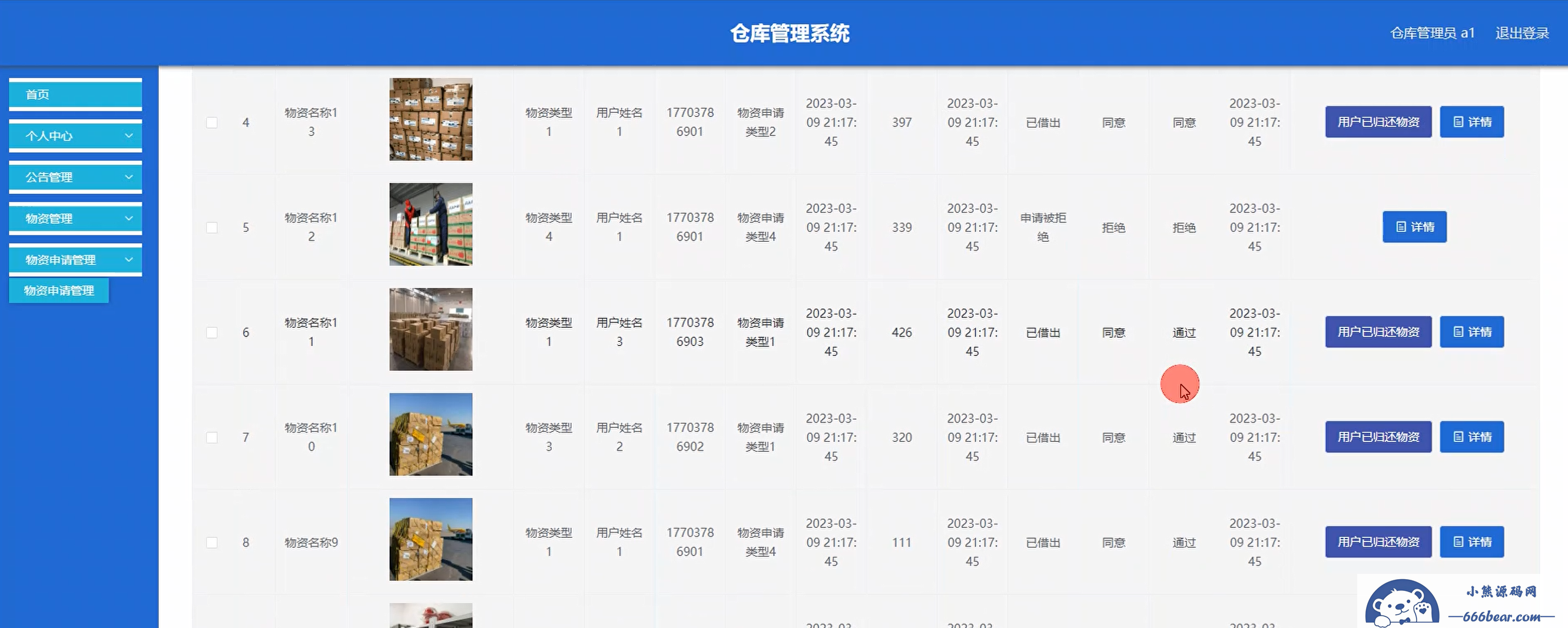Open 详情 for row 4
This screenshot has height=628, width=1568.
tap(1471, 122)
